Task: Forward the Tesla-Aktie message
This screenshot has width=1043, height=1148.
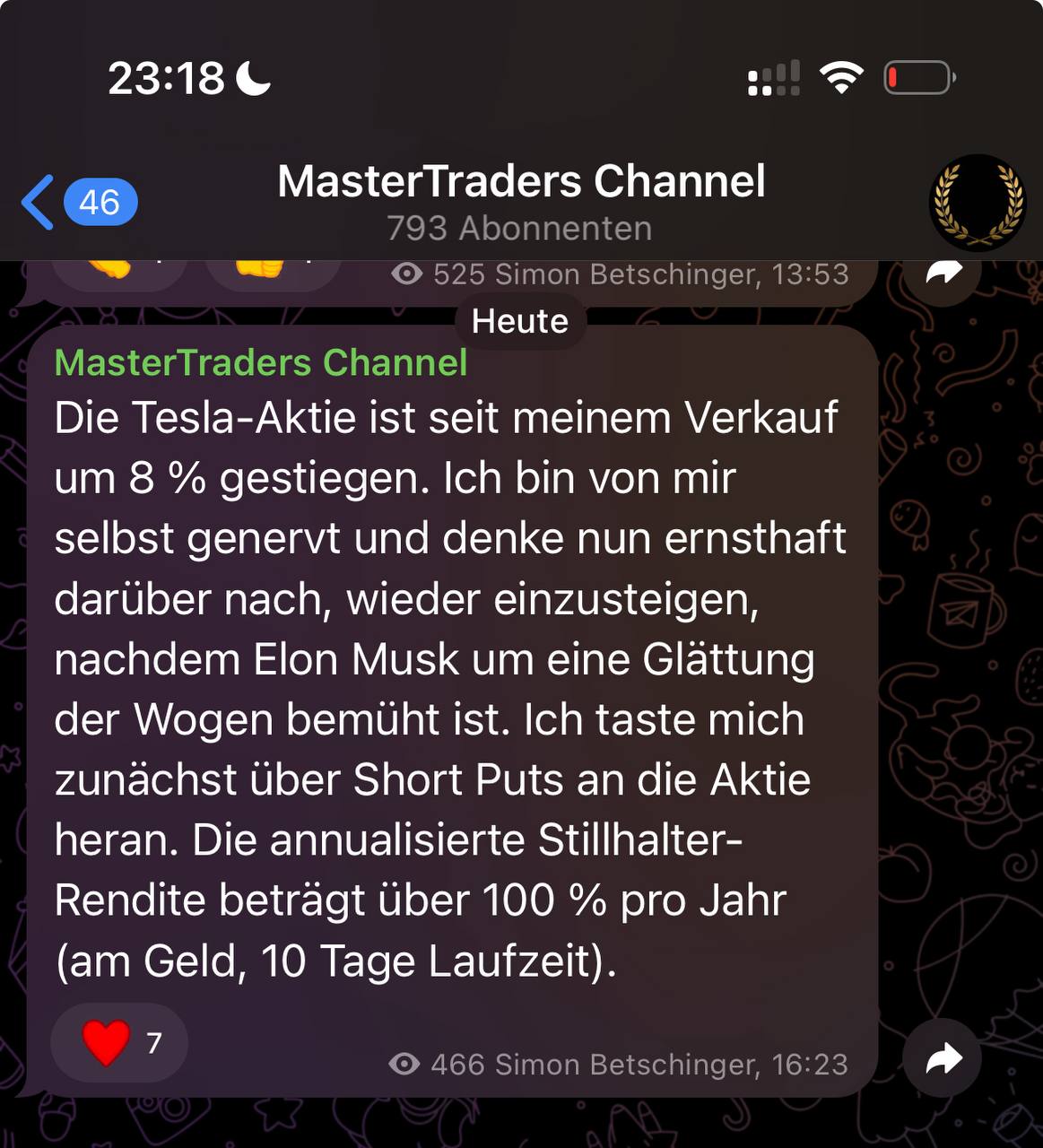Action: 943,1059
